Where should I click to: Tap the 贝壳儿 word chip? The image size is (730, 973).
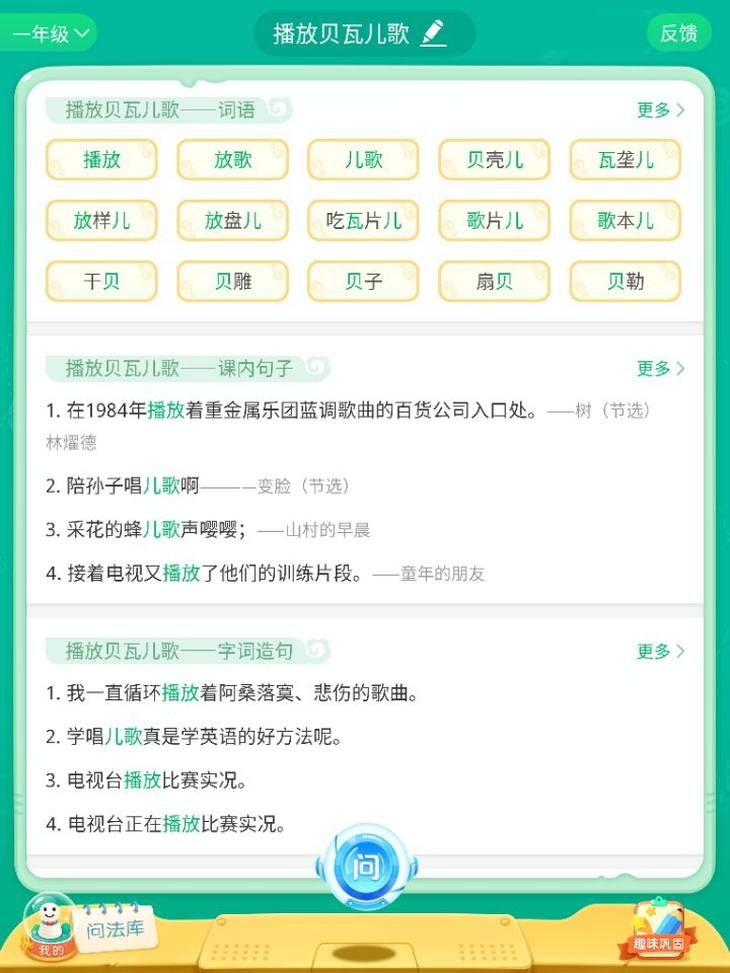point(494,160)
